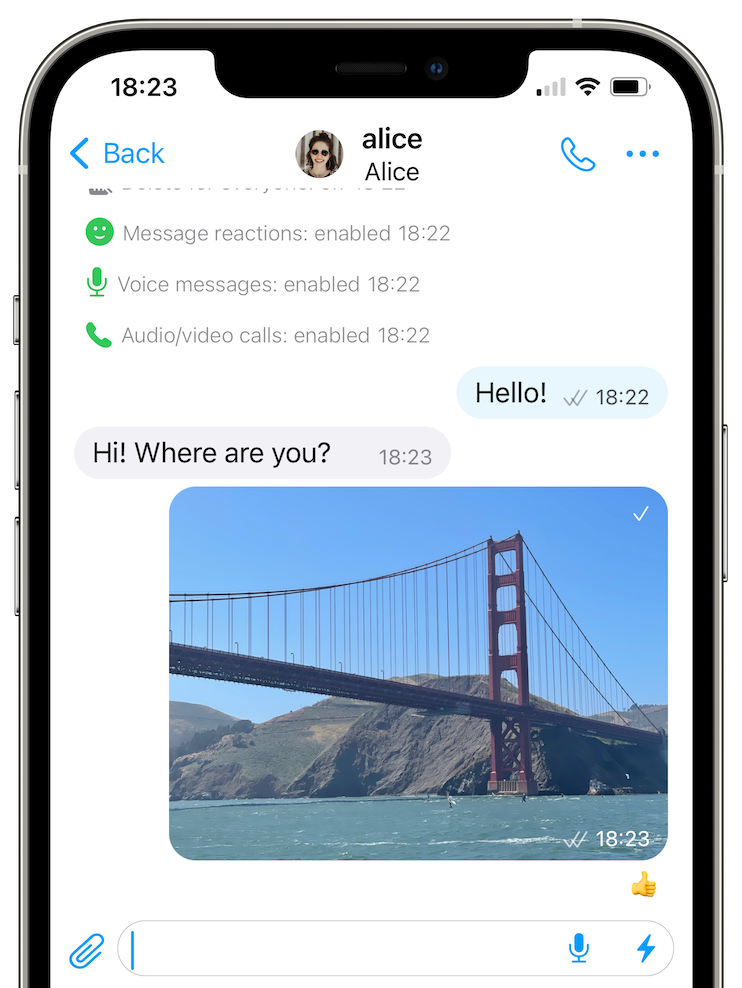Focus the message text field
This screenshot has height=988, width=742.
(340, 948)
